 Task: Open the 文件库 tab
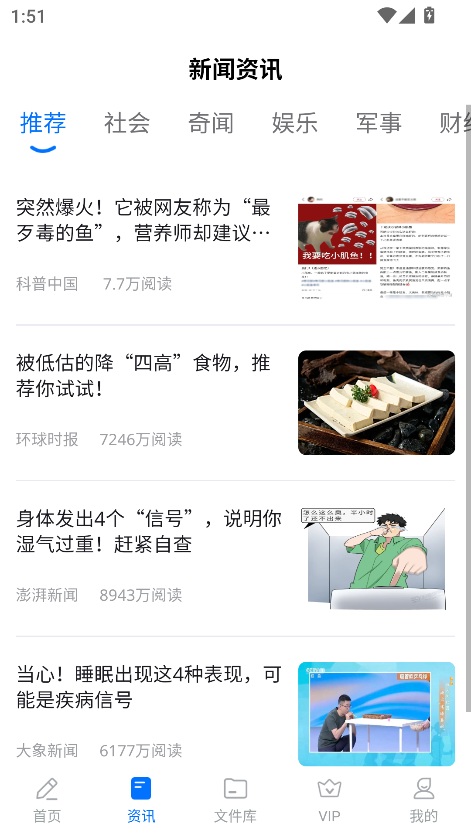click(235, 800)
